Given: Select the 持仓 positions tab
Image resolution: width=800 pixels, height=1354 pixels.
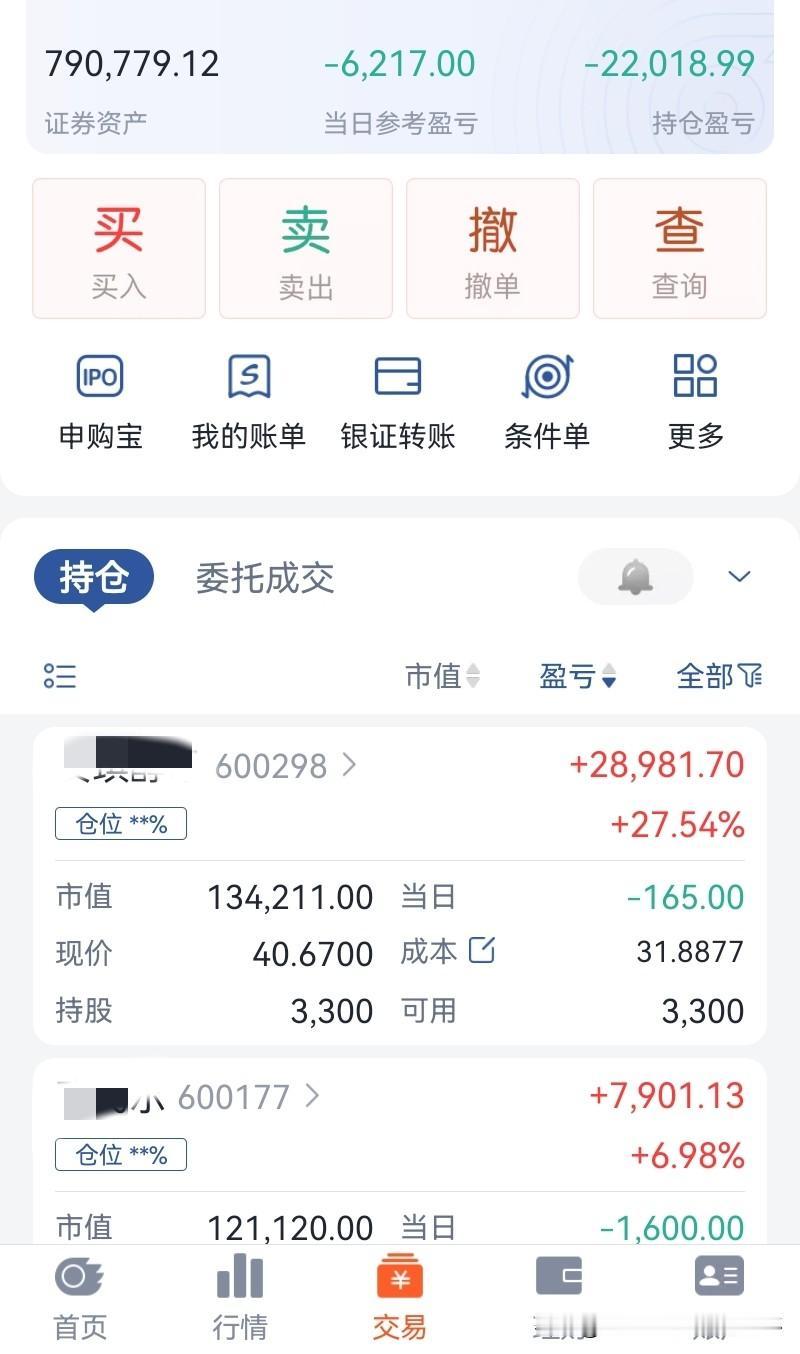Looking at the screenshot, I should pyautogui.click(x=93, y=578).
